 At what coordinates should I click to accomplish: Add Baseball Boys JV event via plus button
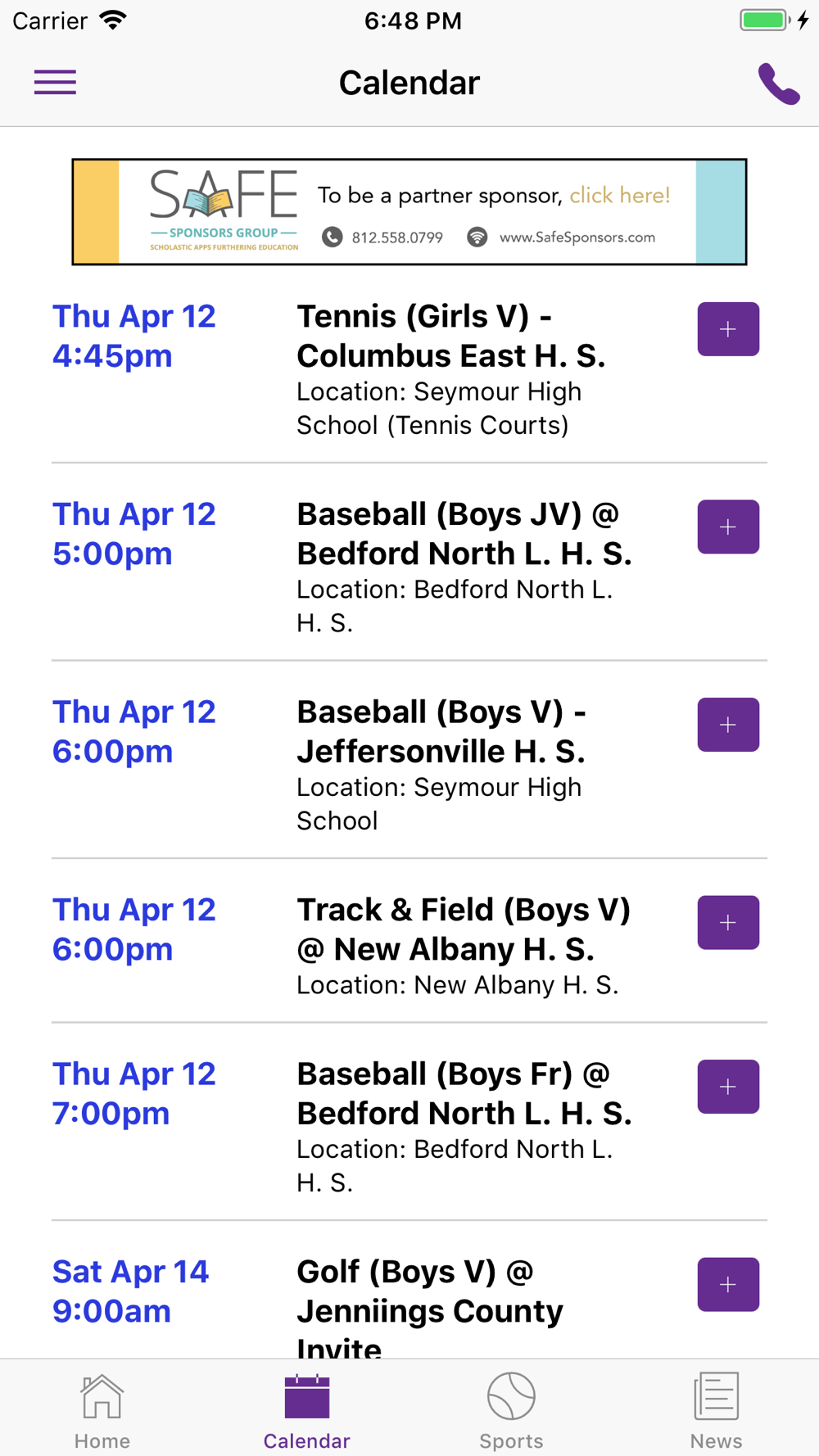click(728, 527)
